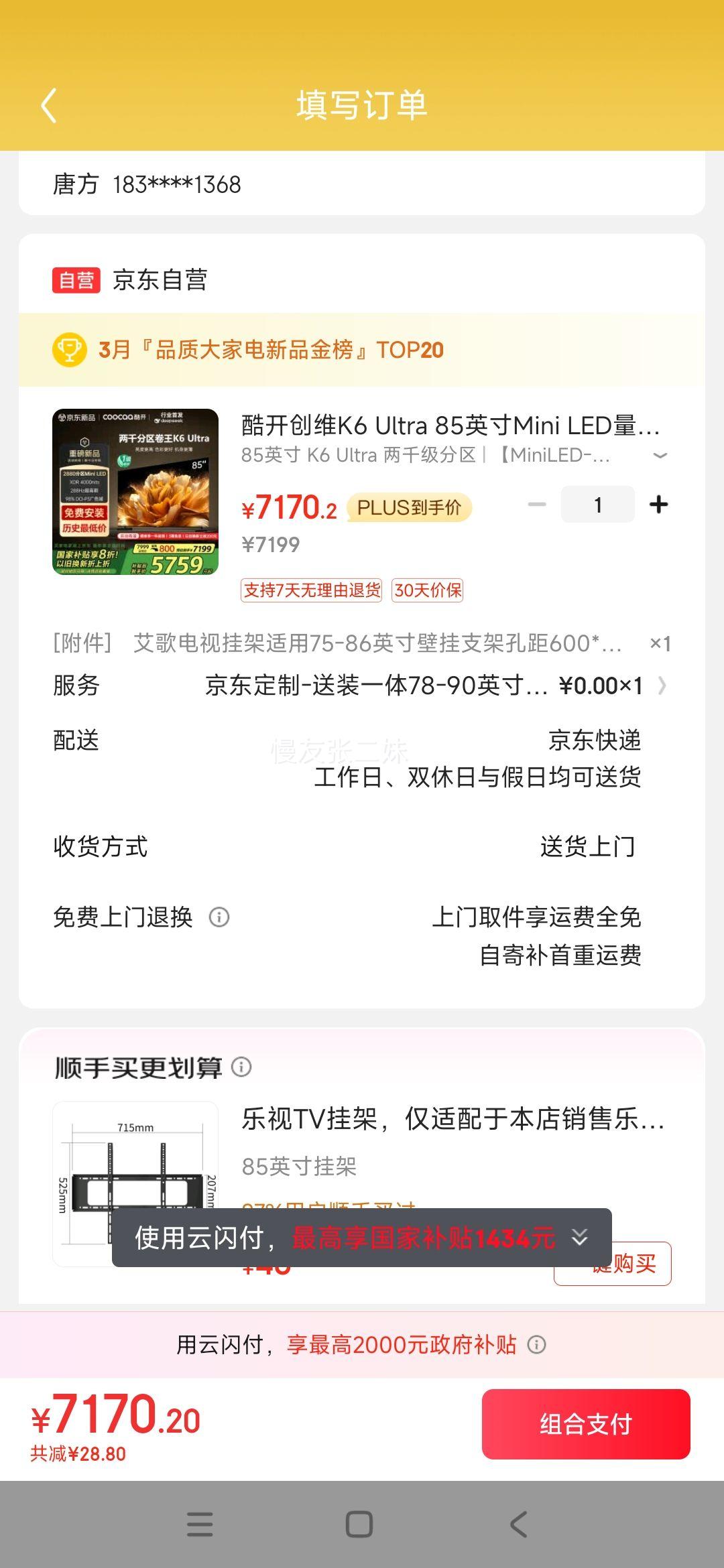Open the 乐视TV挂架 add-on item

(x=452, y=1119)
